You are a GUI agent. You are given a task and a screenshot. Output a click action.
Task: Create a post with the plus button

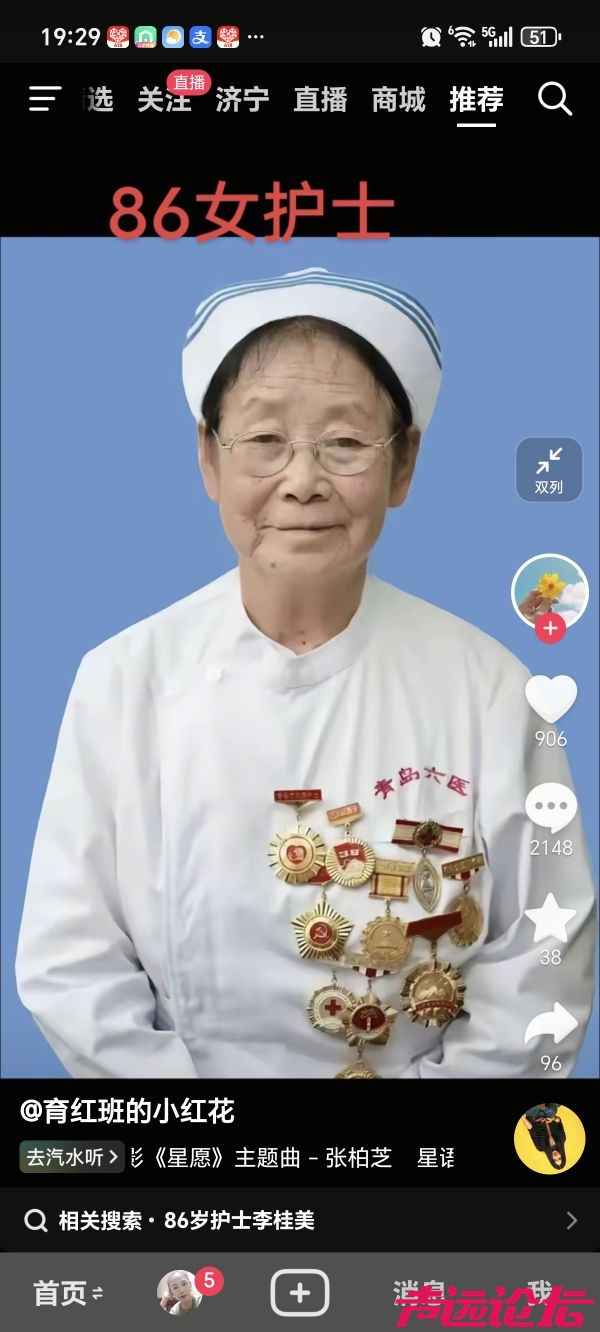[300, 1293]
